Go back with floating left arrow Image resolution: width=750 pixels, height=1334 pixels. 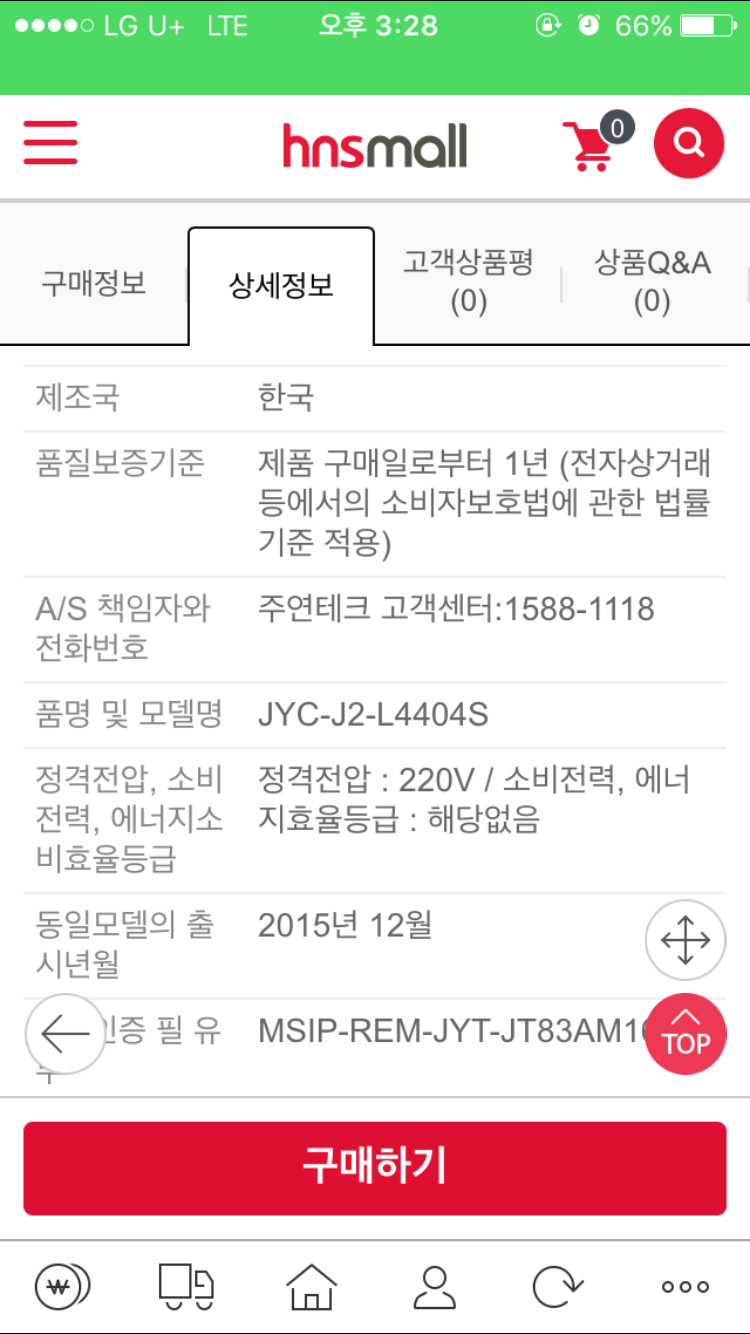65,1034
